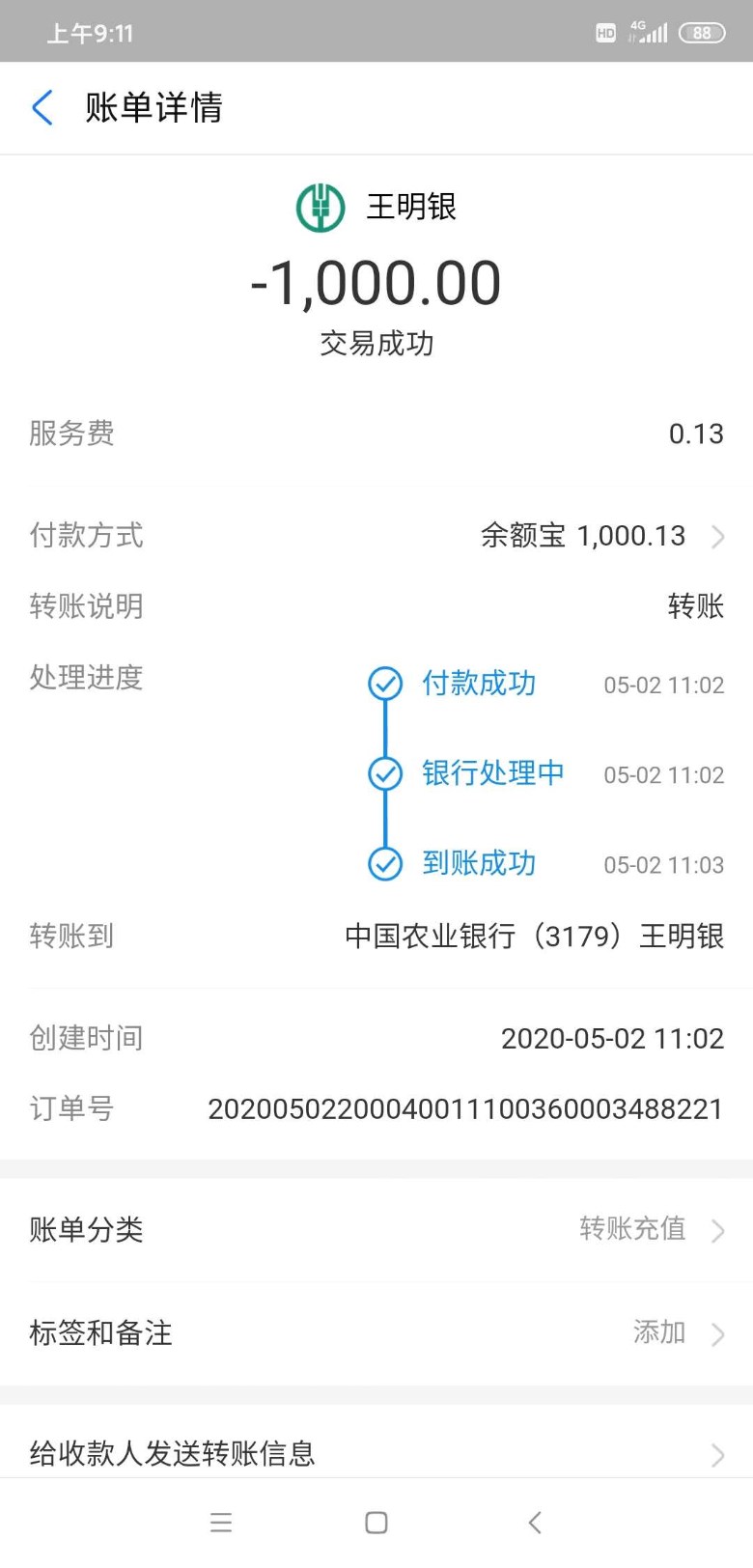Open the system recent apps menu
Viewport: 753px width, 1568px height.
pyautogui.click(x=221, y=1523)
